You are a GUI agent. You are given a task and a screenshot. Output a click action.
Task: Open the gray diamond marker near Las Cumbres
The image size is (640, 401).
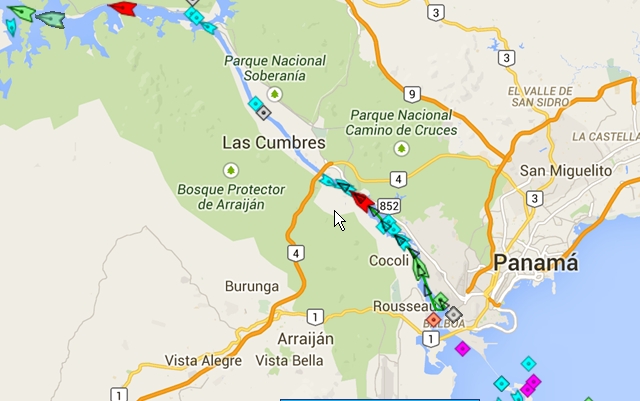click(x=263, y=113)
